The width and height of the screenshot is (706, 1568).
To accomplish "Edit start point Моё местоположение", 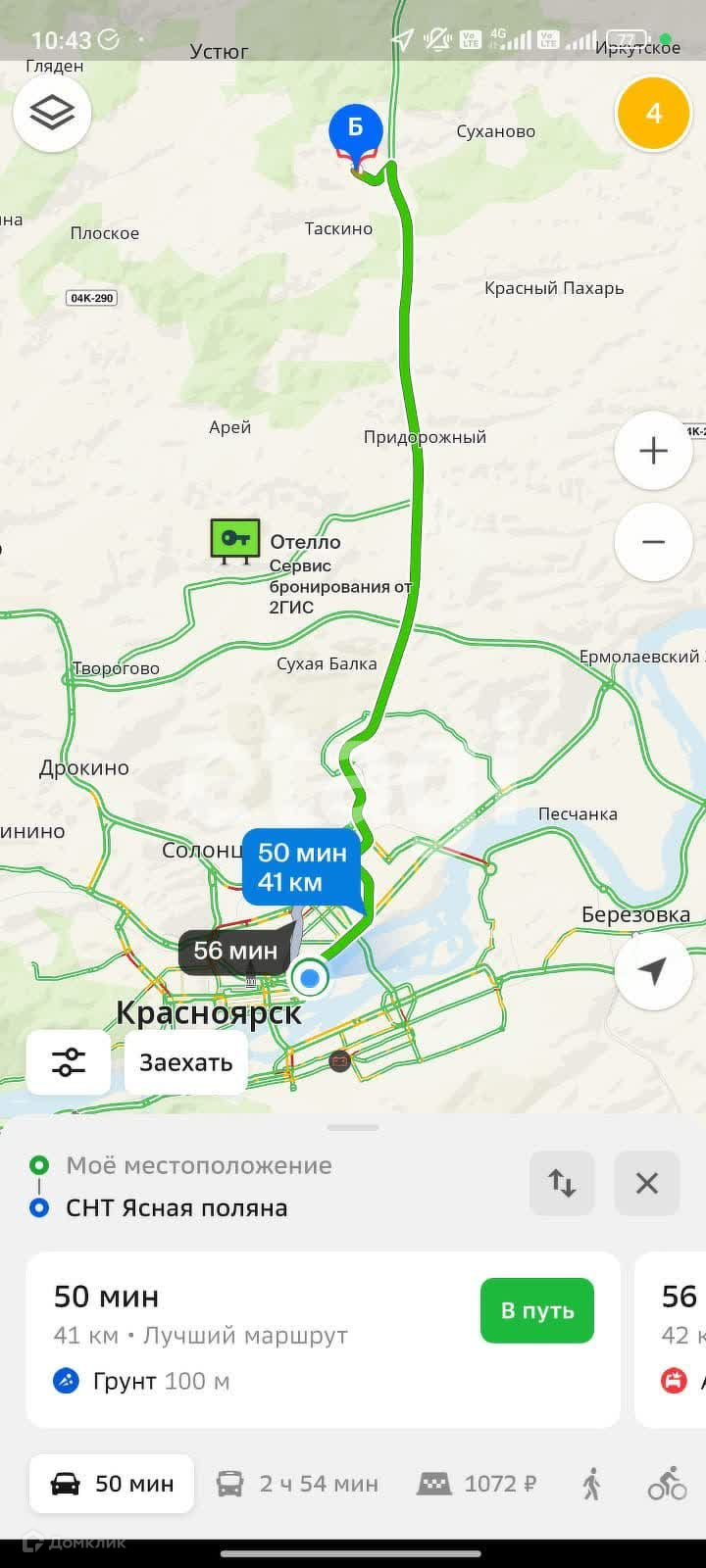I will 199,1165.
